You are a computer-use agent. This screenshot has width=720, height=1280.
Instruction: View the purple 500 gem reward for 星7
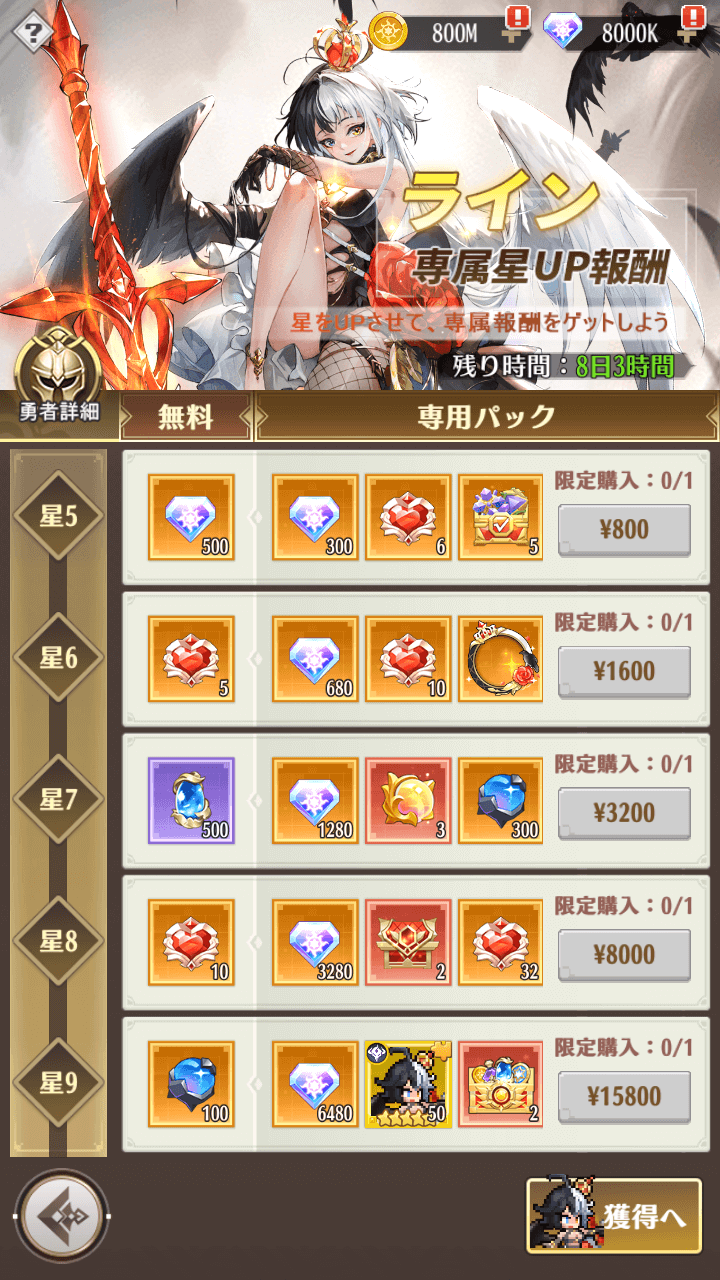click(x=191, y=800)
